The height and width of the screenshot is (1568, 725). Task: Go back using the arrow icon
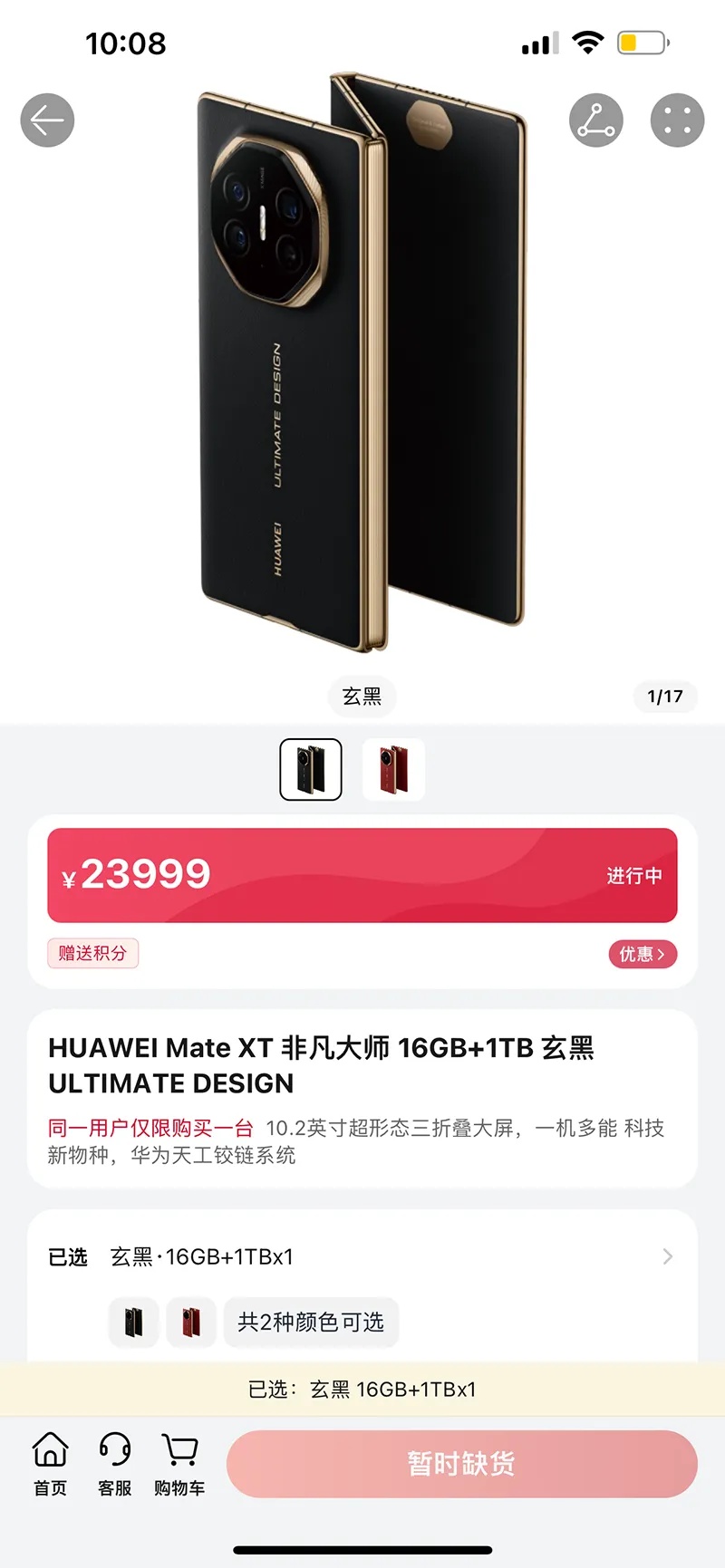click(x=47, y=120)
